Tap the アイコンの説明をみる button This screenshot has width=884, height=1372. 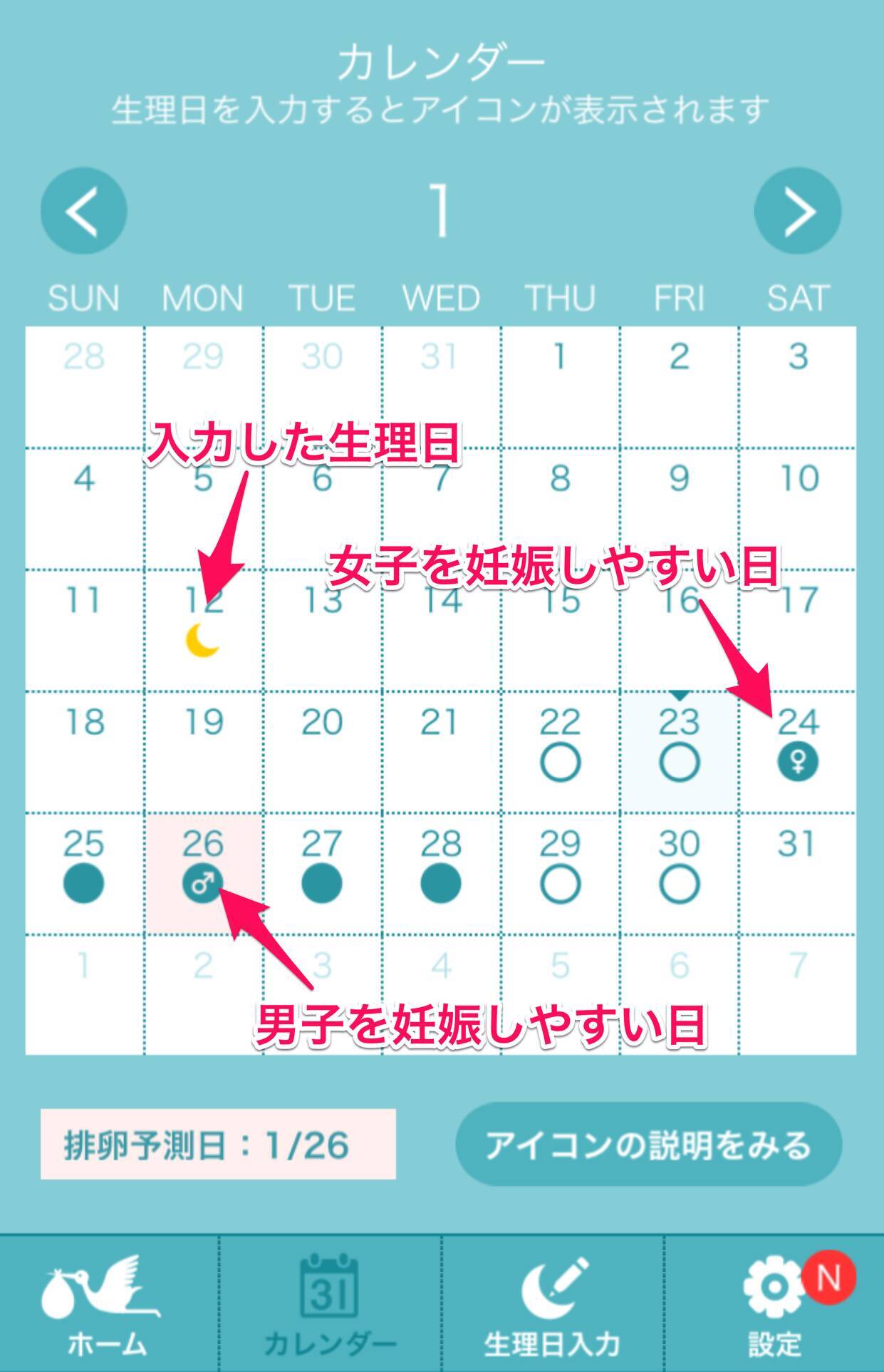pos(648,1144)
